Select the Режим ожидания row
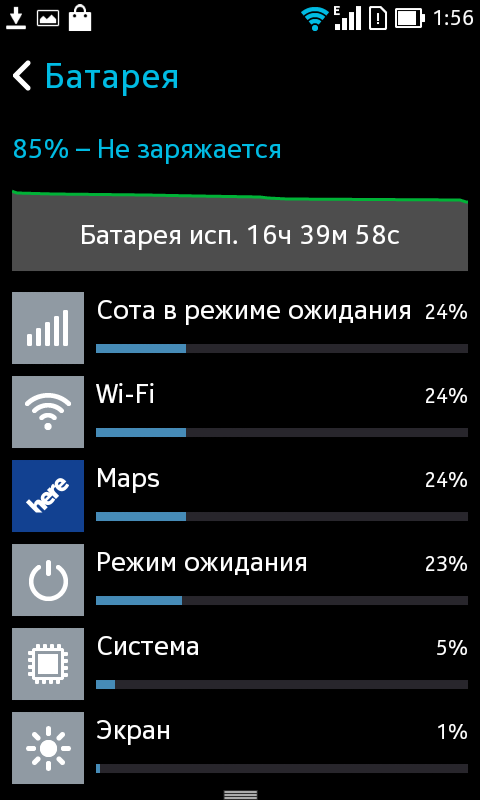This screenshot has height=800, width=480. [240, 580]
